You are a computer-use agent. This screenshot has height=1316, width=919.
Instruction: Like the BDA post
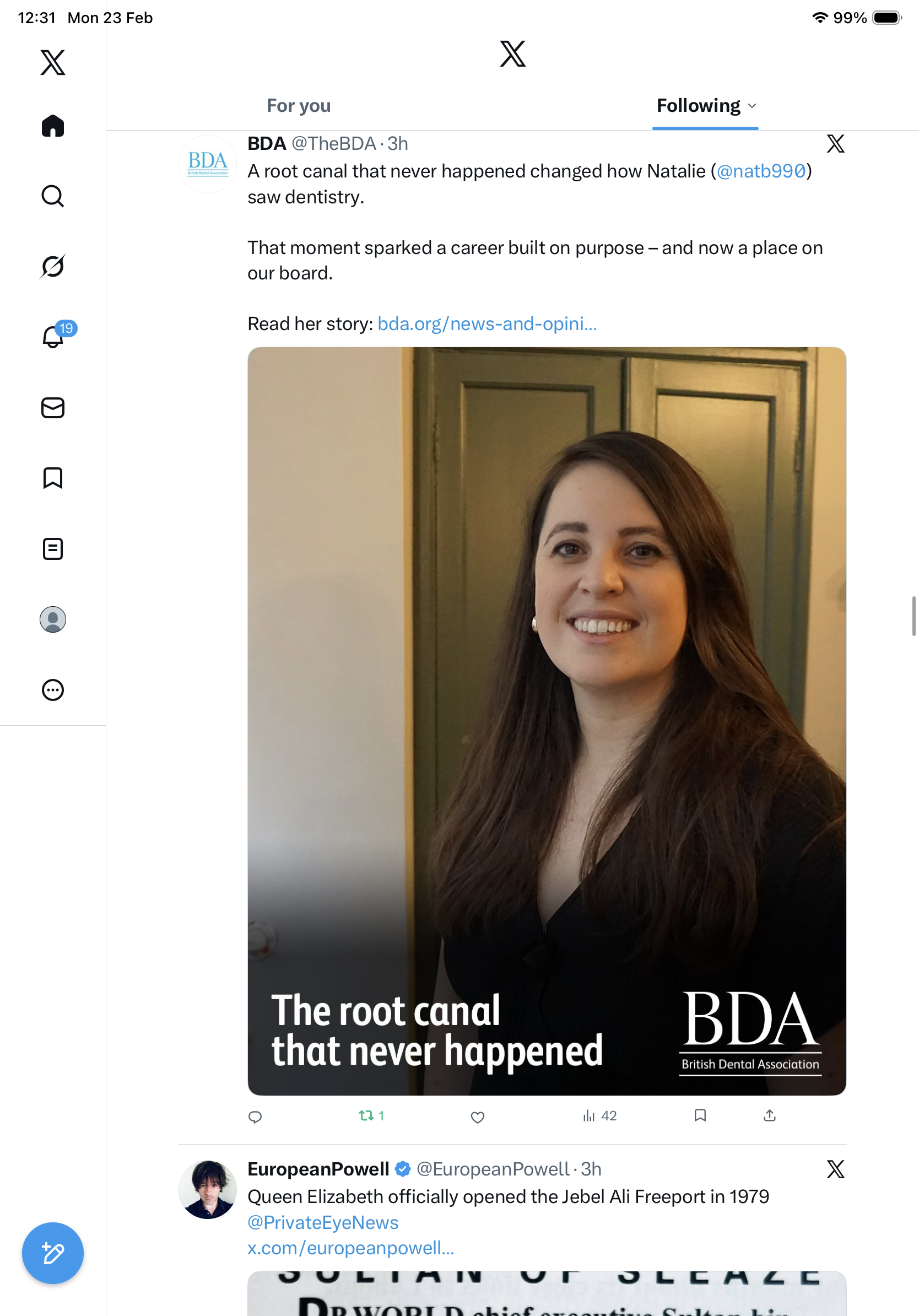(477, 1116)
